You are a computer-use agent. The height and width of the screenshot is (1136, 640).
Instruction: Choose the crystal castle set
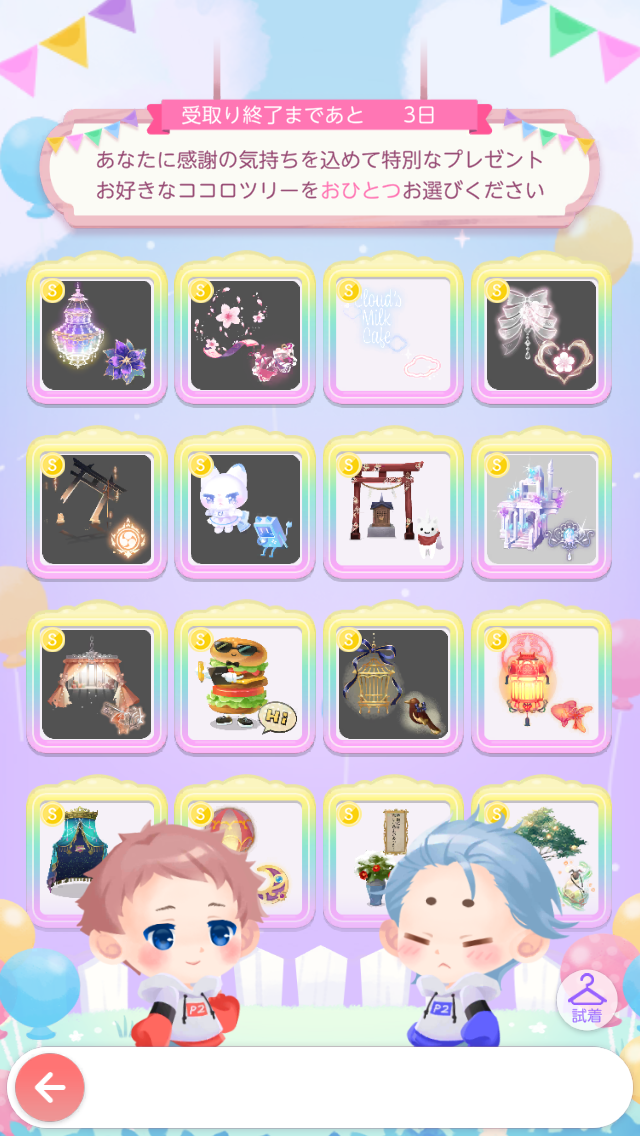coord(541,509)
